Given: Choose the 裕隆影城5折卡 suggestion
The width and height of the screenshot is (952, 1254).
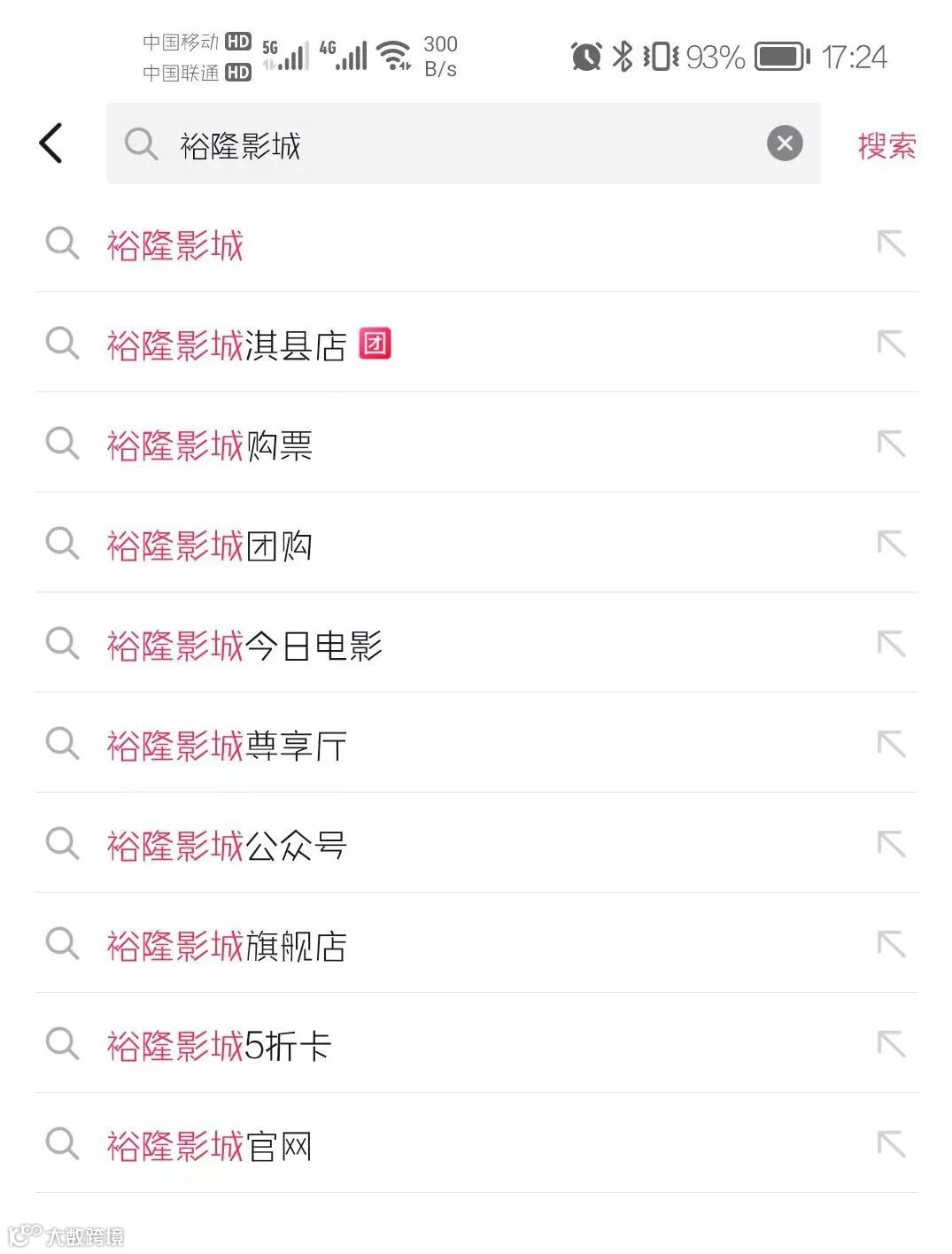Looking at the screenshot, I should pos(476,1044).
